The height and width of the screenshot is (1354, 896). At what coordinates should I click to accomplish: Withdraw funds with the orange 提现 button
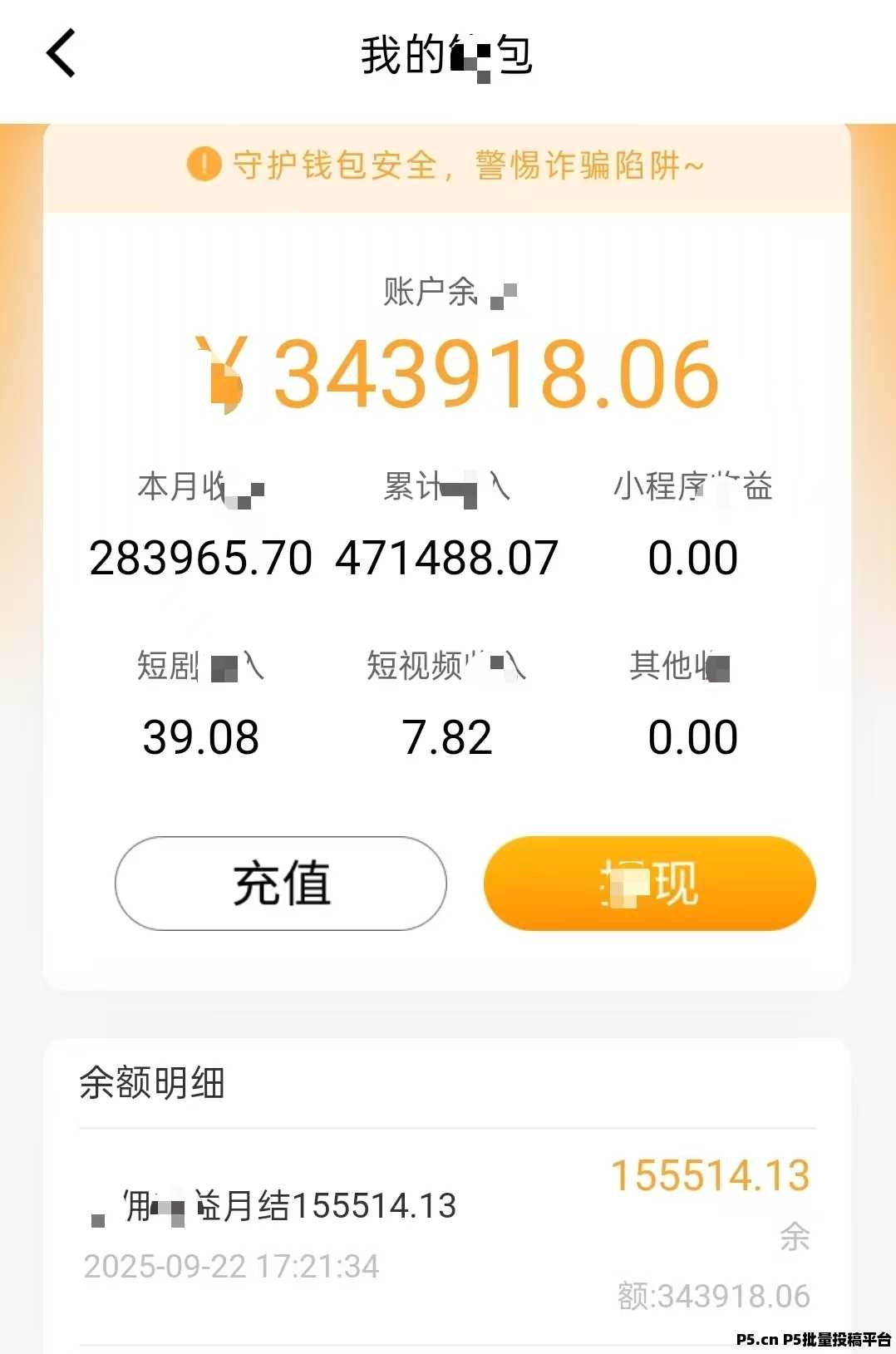click(649, 883)
